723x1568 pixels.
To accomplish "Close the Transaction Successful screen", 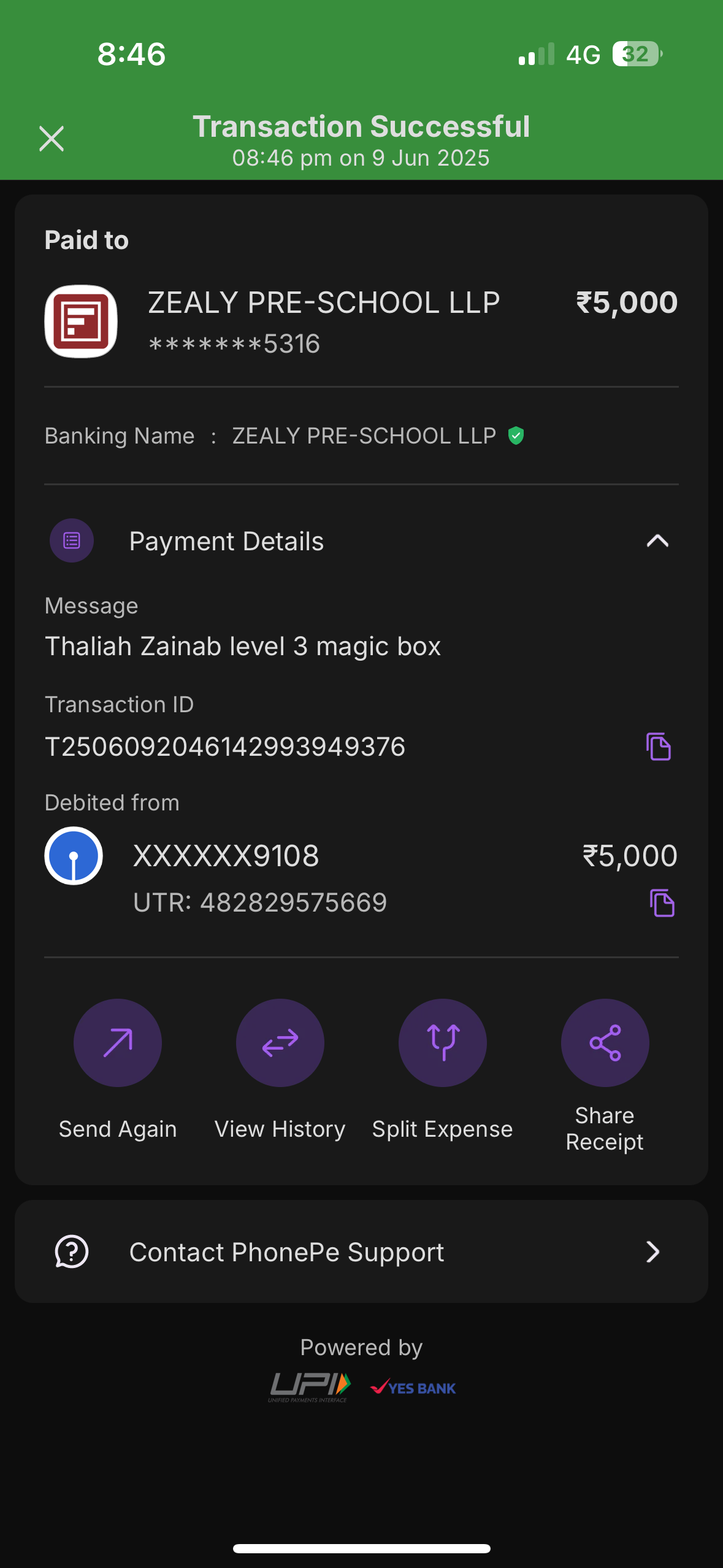I will coord(52,139).
